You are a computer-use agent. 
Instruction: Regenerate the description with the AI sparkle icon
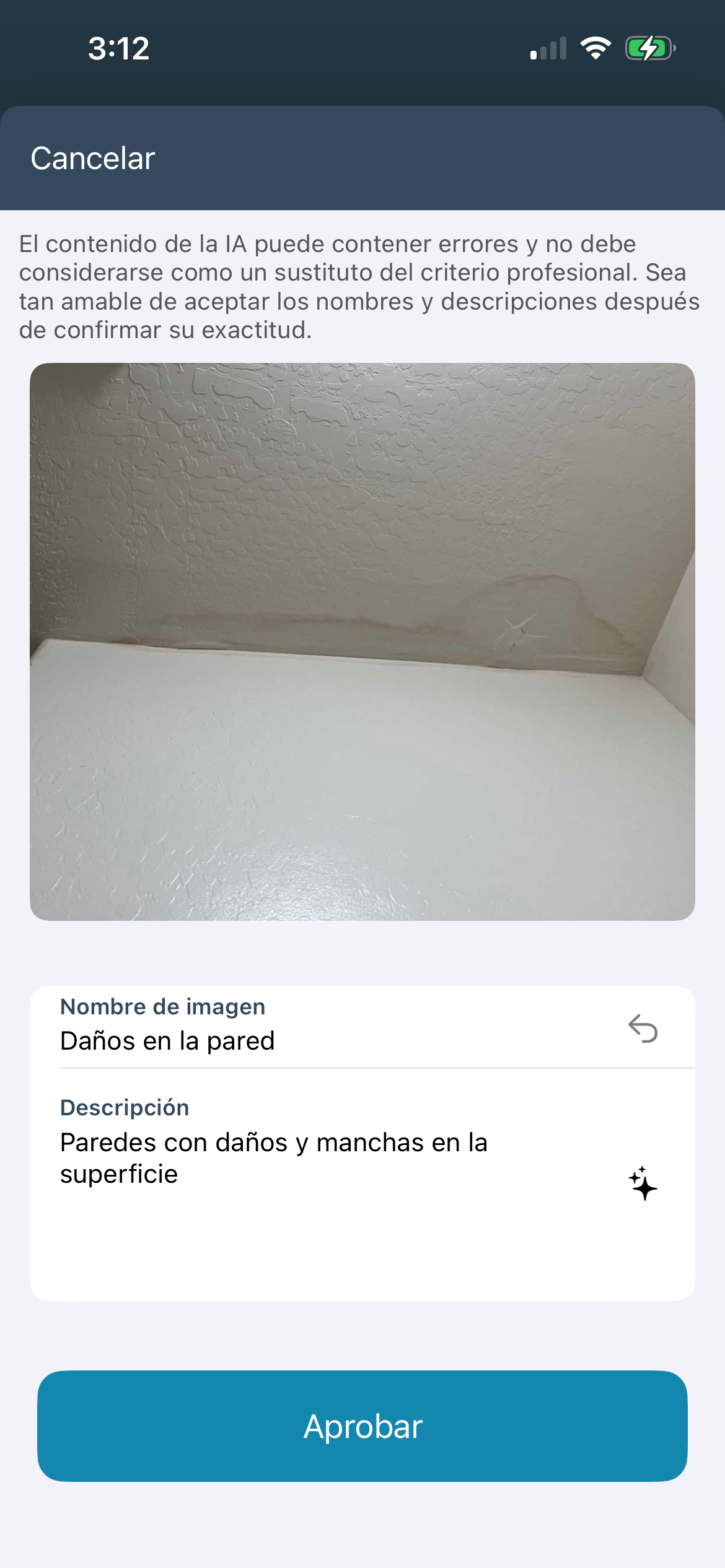pyautogui.click(x=643, y=1183)
